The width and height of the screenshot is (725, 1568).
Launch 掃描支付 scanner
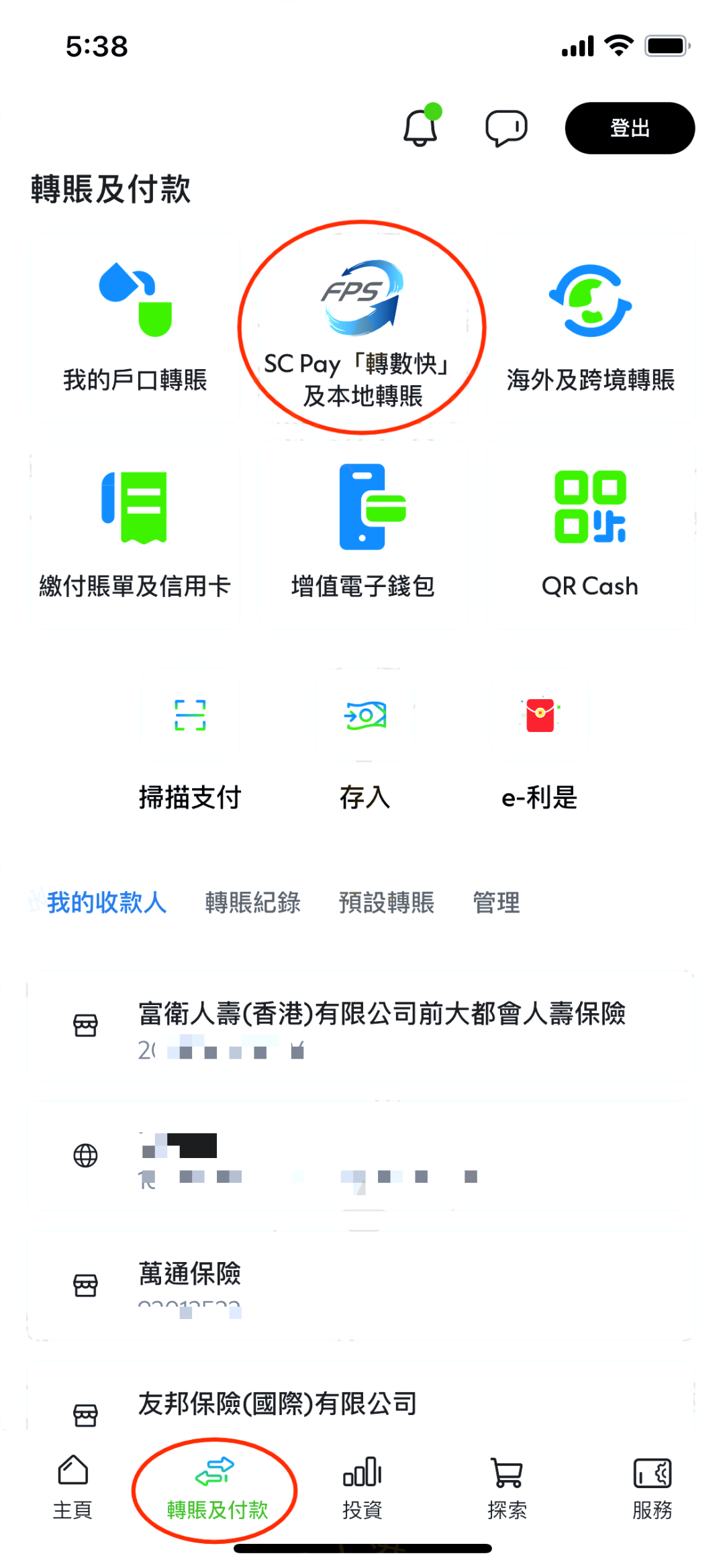coord(190,741)
